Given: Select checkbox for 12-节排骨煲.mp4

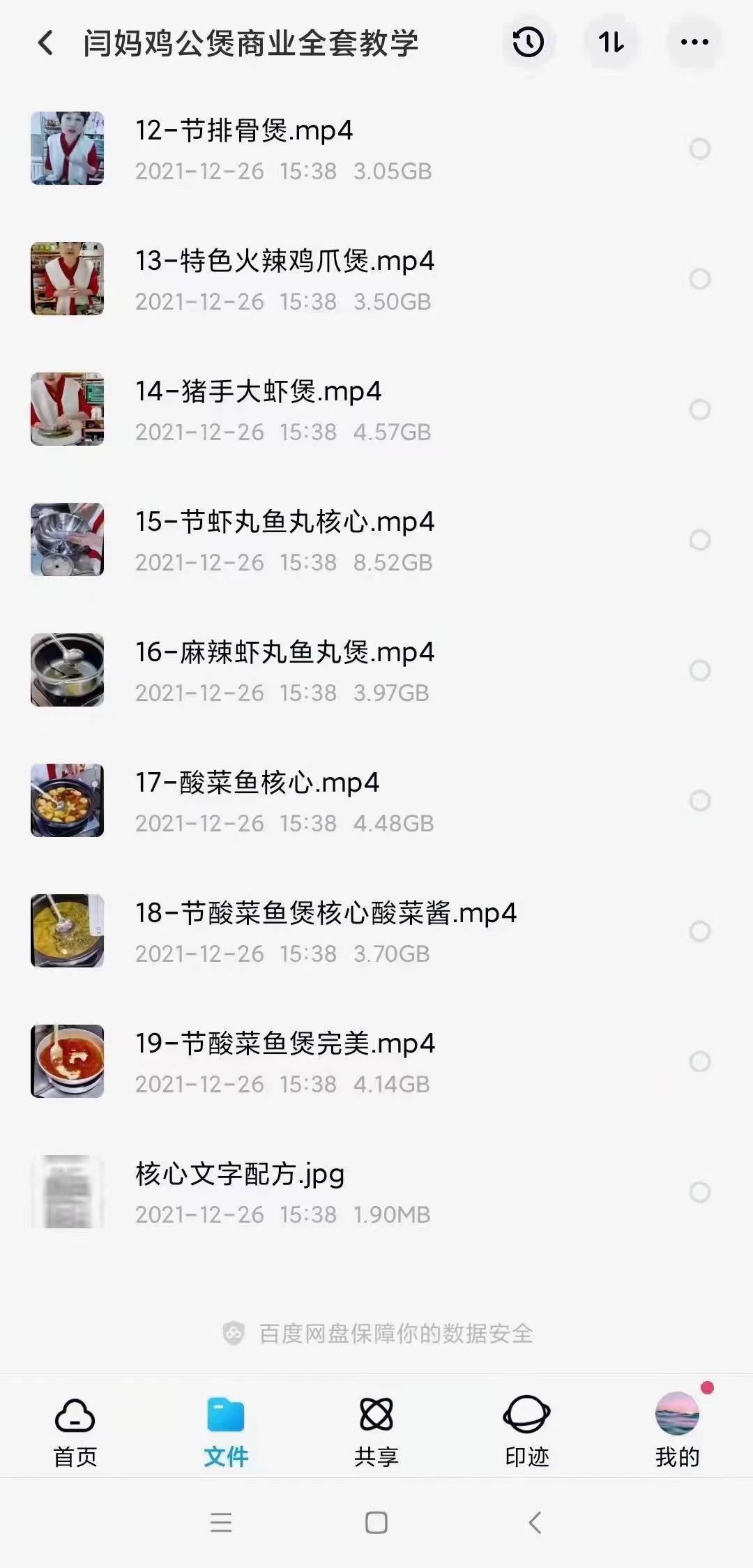Looking at the screenshot, I should [698, 148].
